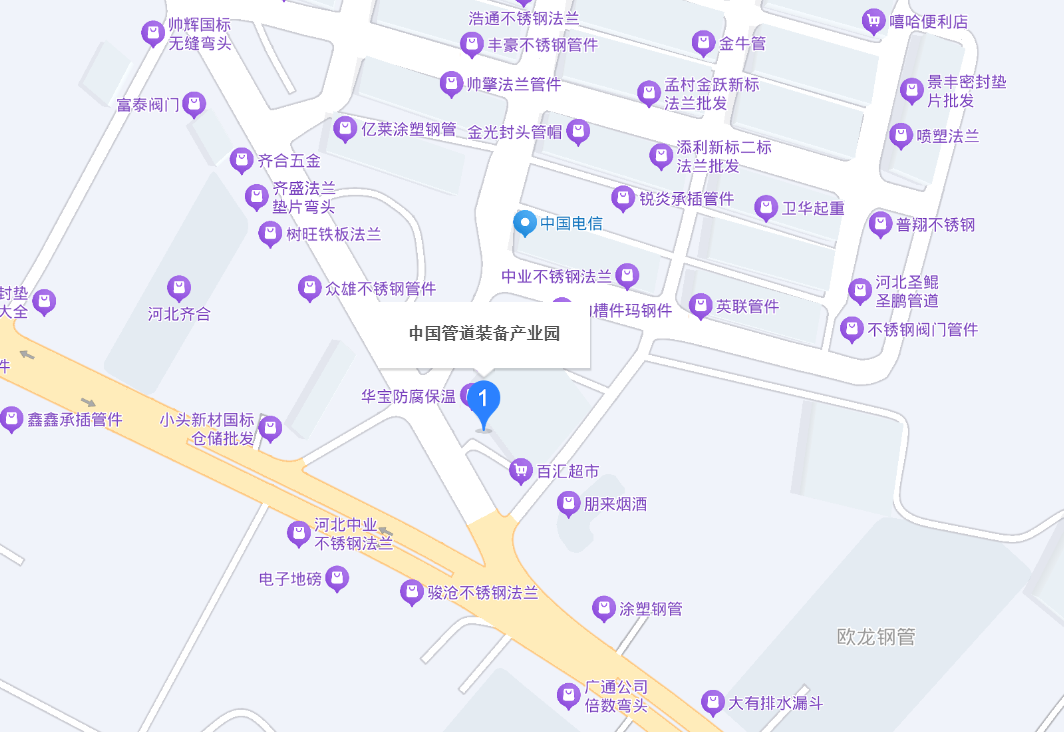This screenshot has height=732, width=1064.
Task: Open the 卫华起重 place marker
Action: point(766,208)
